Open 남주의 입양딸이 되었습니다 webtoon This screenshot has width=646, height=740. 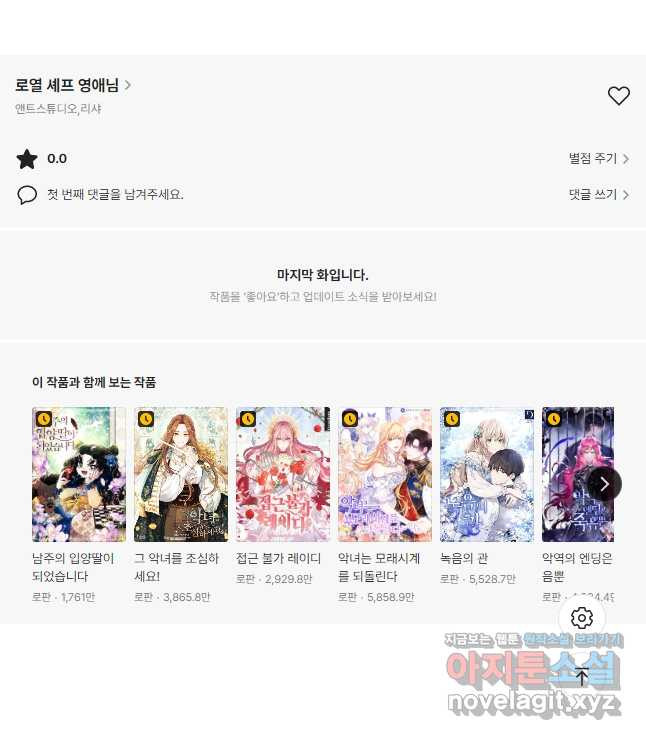coord(79,475)
